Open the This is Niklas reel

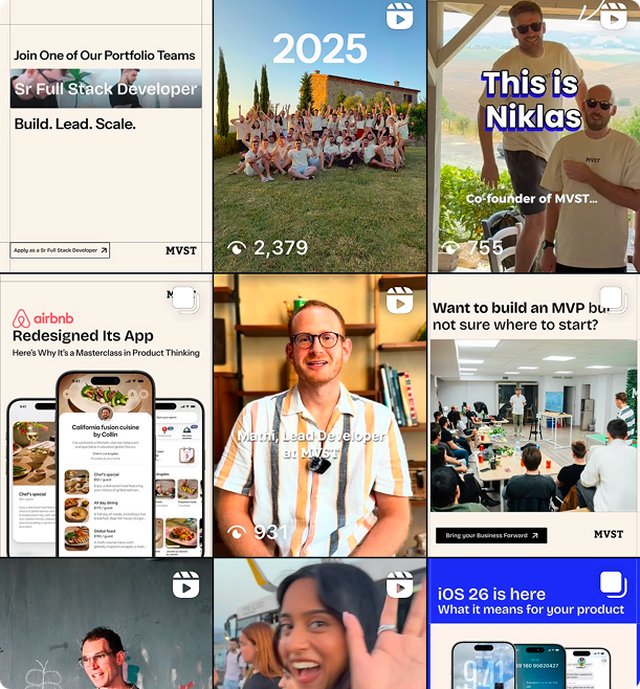534,136
